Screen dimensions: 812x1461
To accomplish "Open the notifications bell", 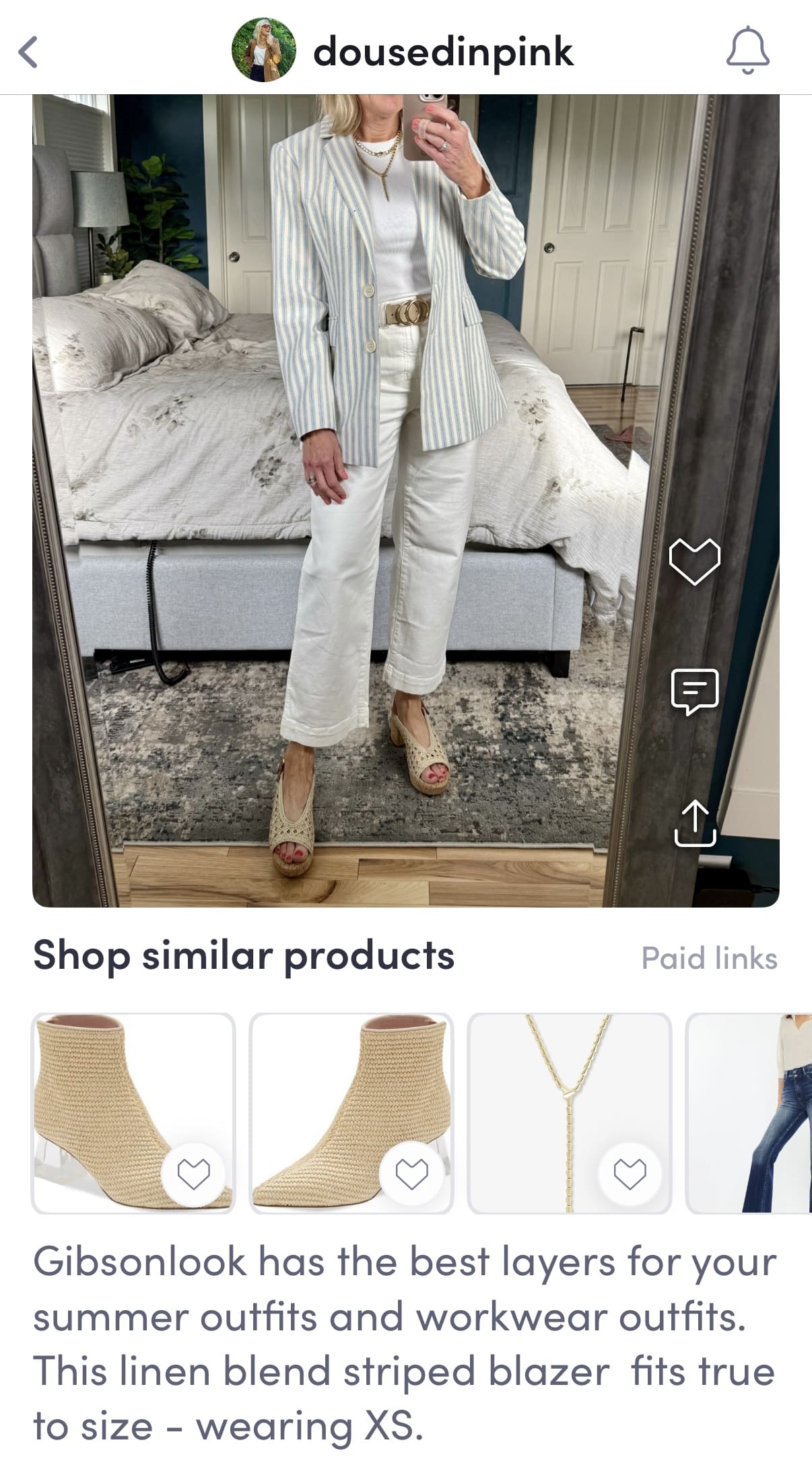I will pos(747,51).
